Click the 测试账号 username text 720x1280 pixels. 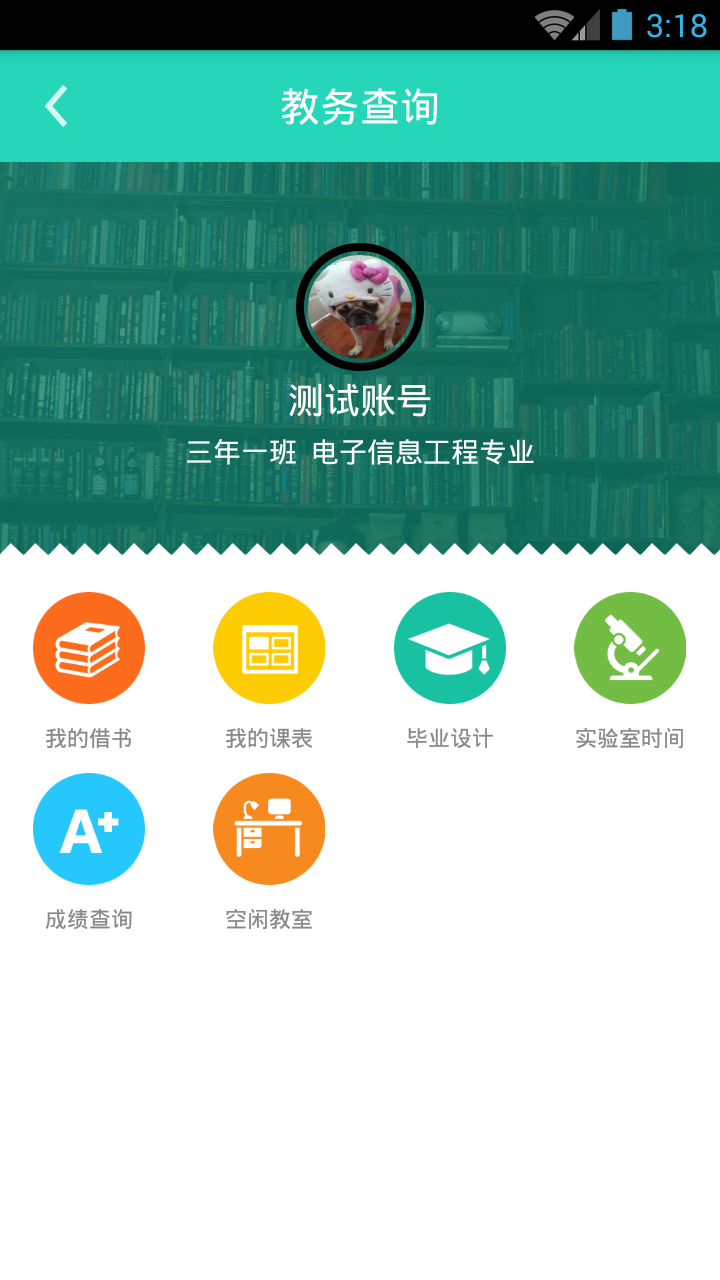click(360, 402)
